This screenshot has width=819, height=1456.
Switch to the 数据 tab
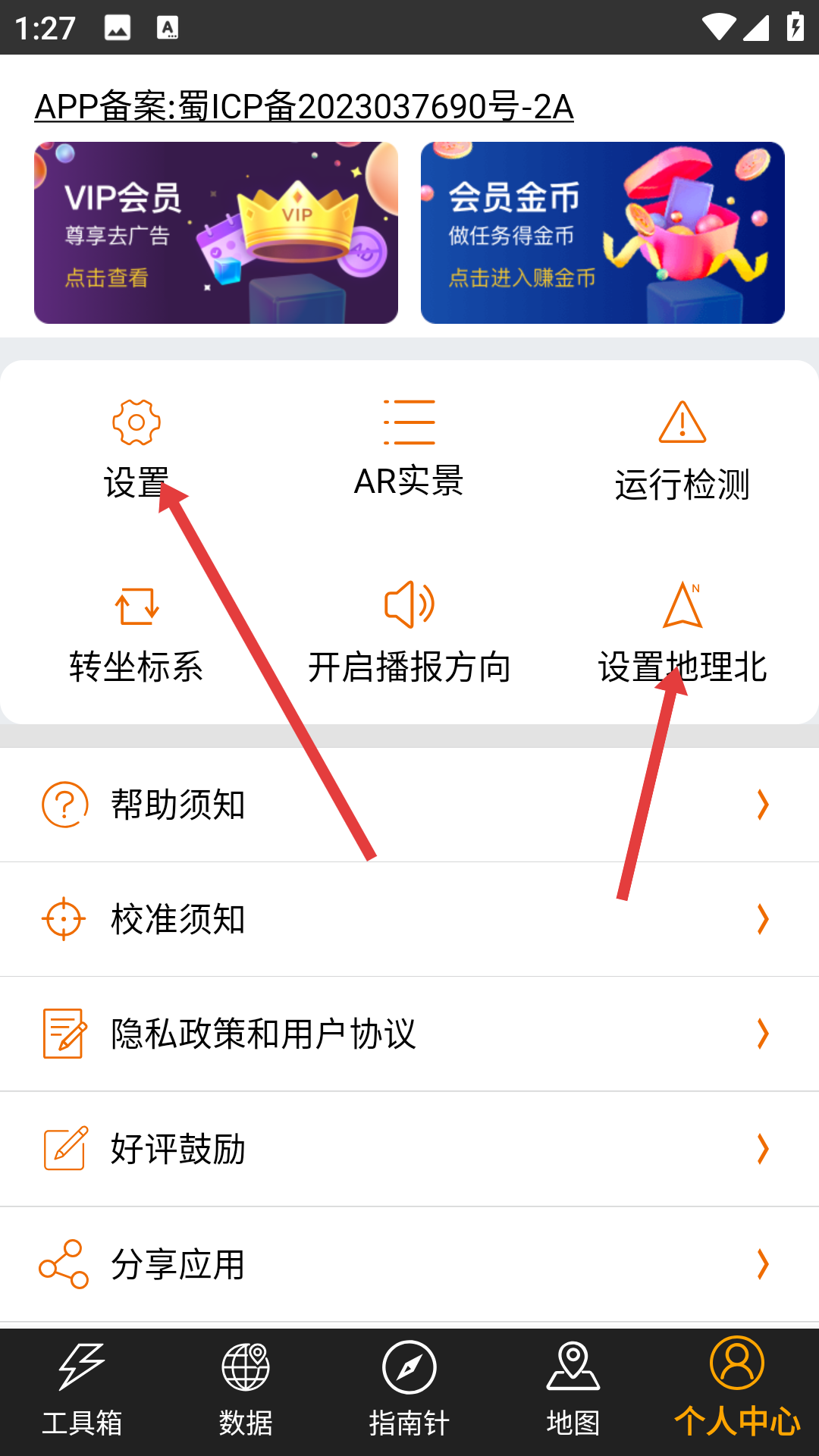pos(246,1392)
